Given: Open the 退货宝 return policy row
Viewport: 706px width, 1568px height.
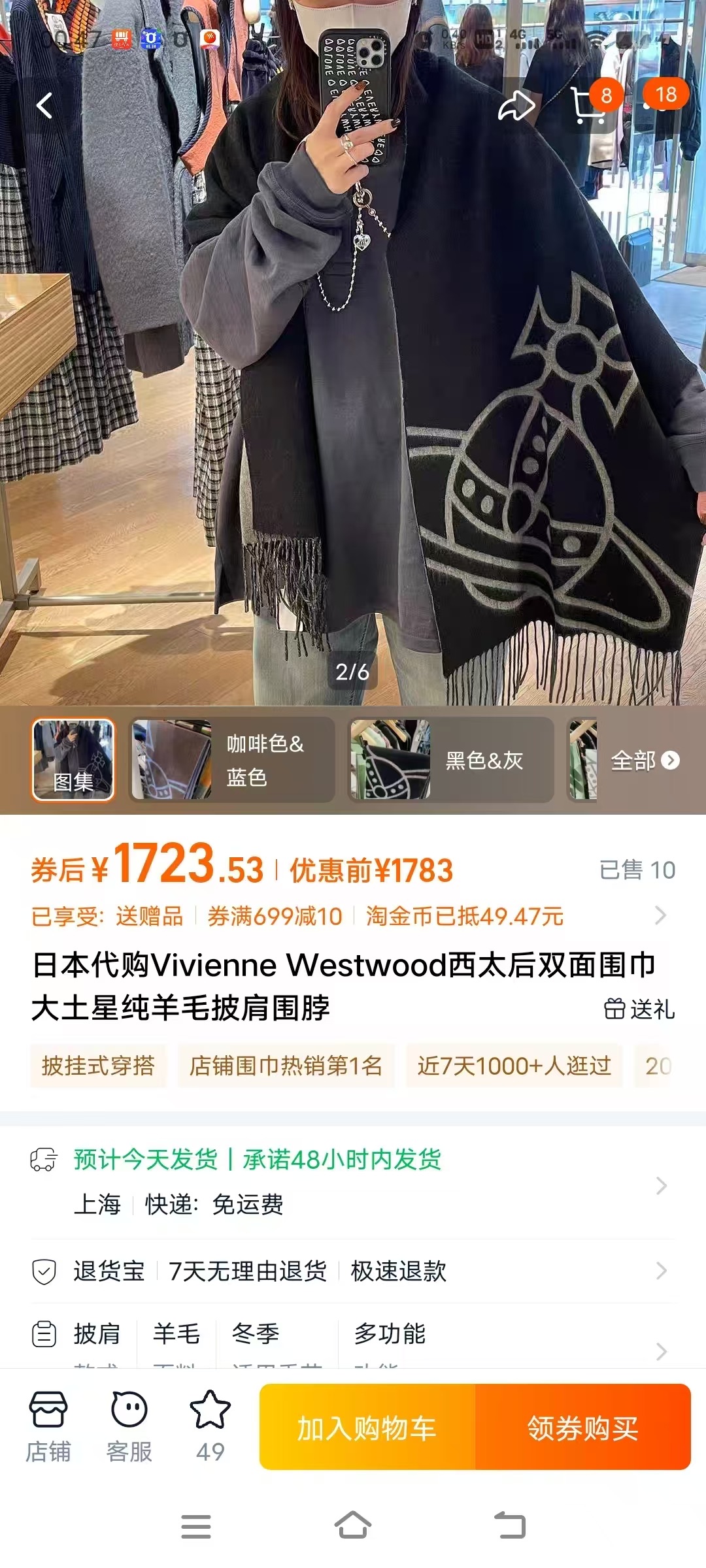Looking at the screenshot, I should 353,1271.
